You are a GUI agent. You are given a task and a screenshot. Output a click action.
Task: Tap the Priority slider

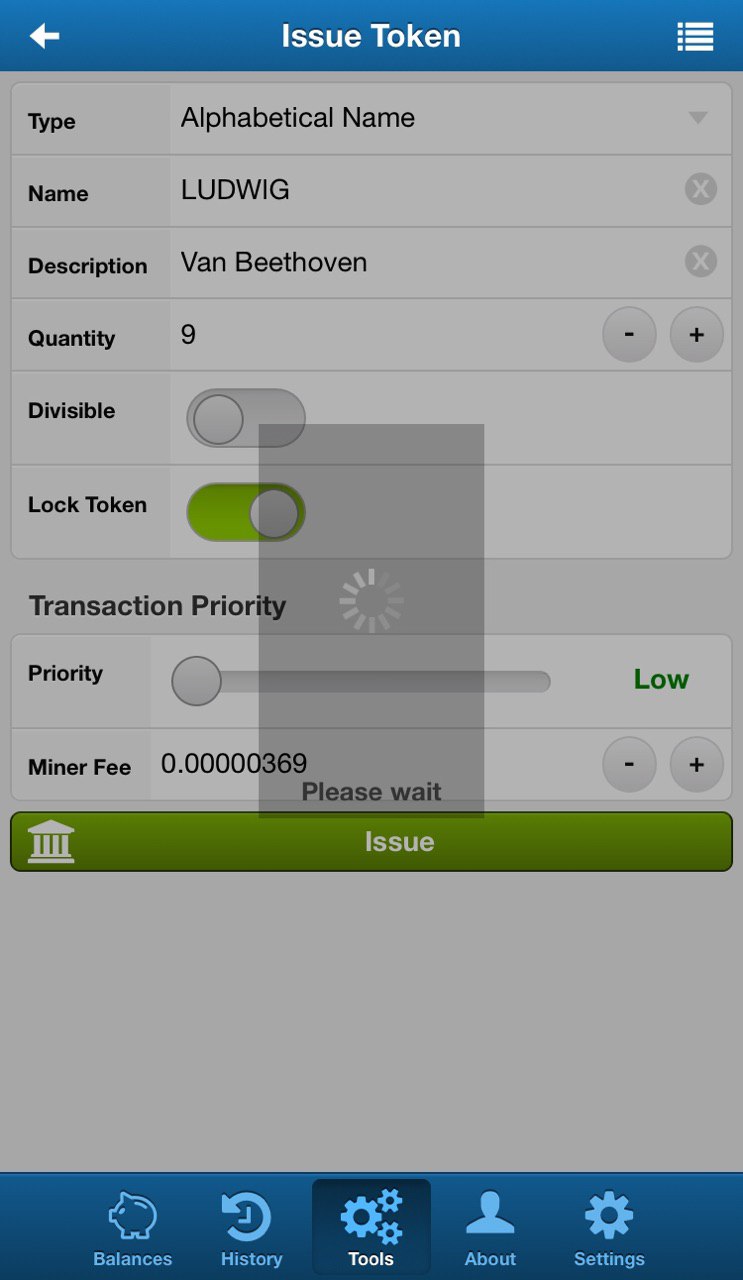[361, 681]
